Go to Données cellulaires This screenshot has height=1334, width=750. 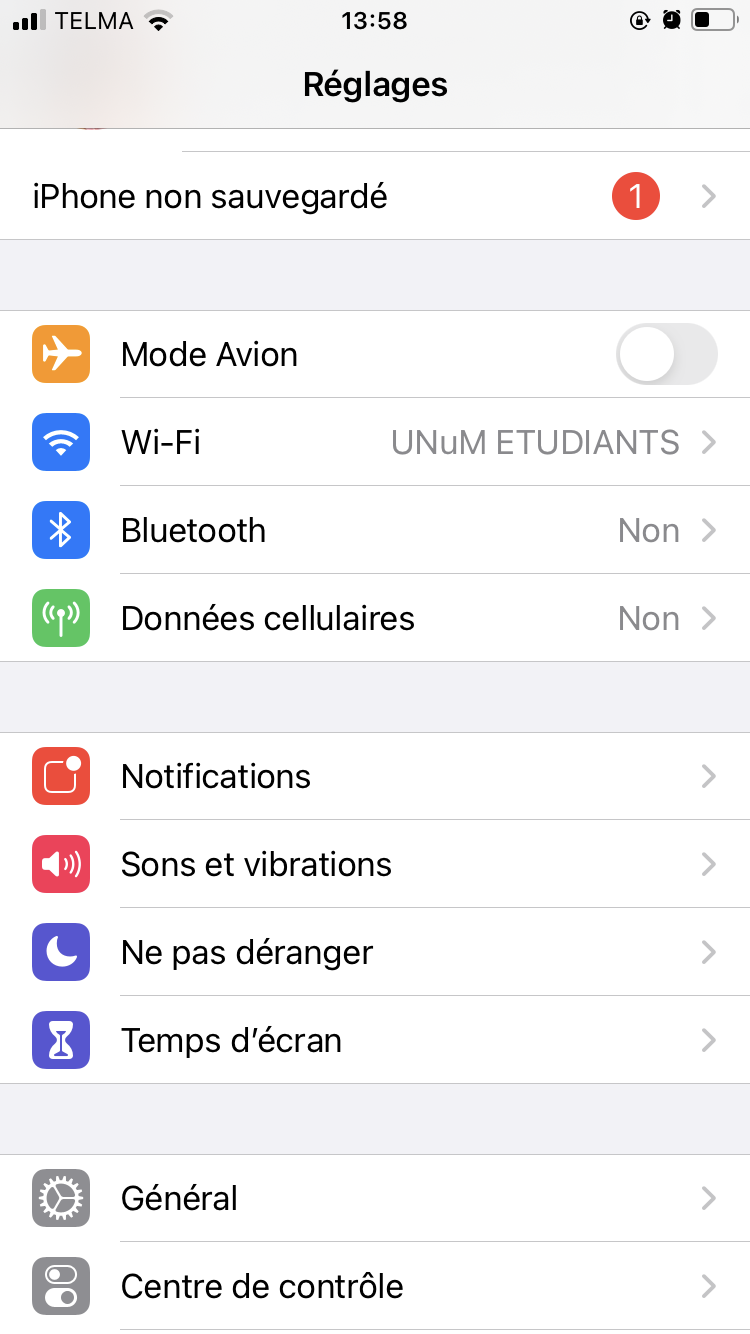(x=375, y=618)
